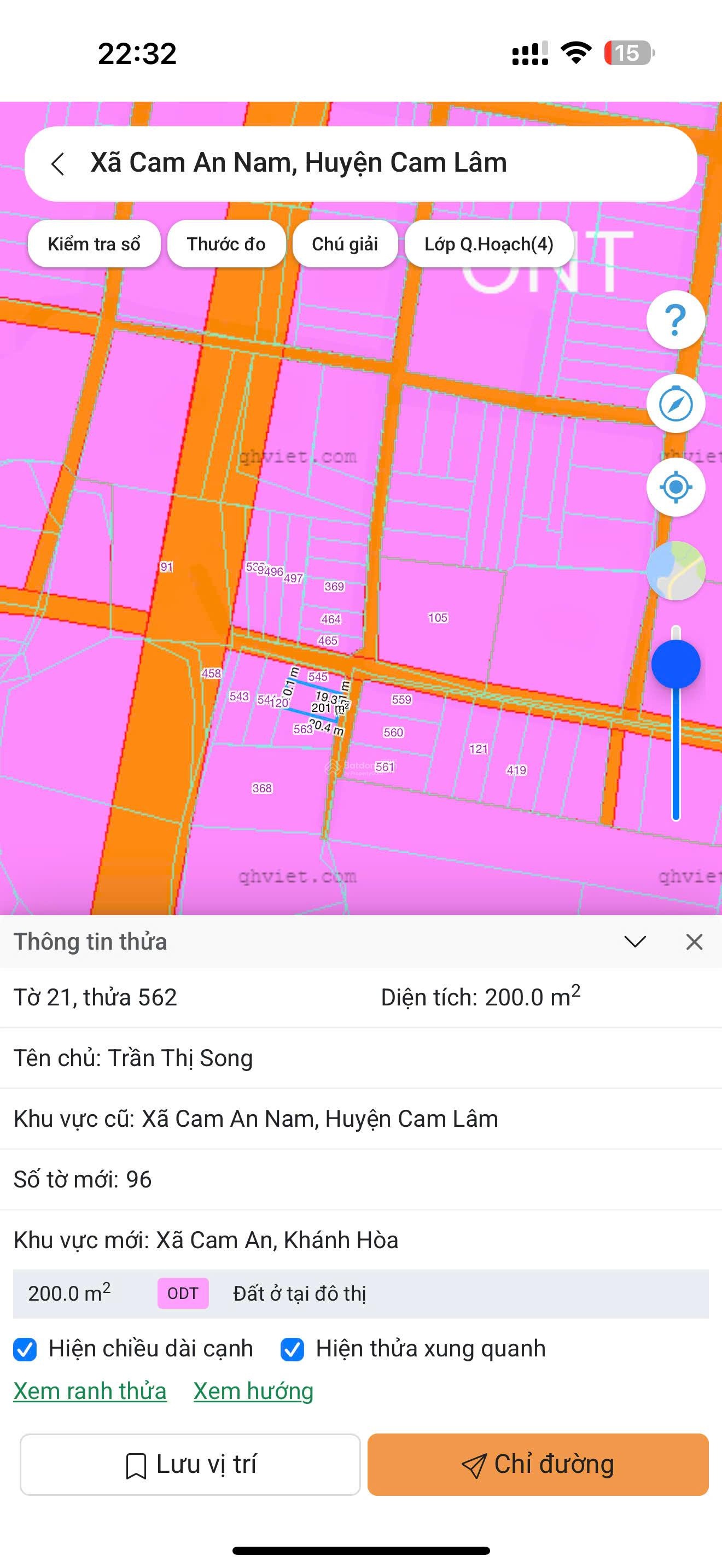Select the Kiểm tra sổ tool
This screenshot has height=1568, width=722.
(x=95, y=243)
